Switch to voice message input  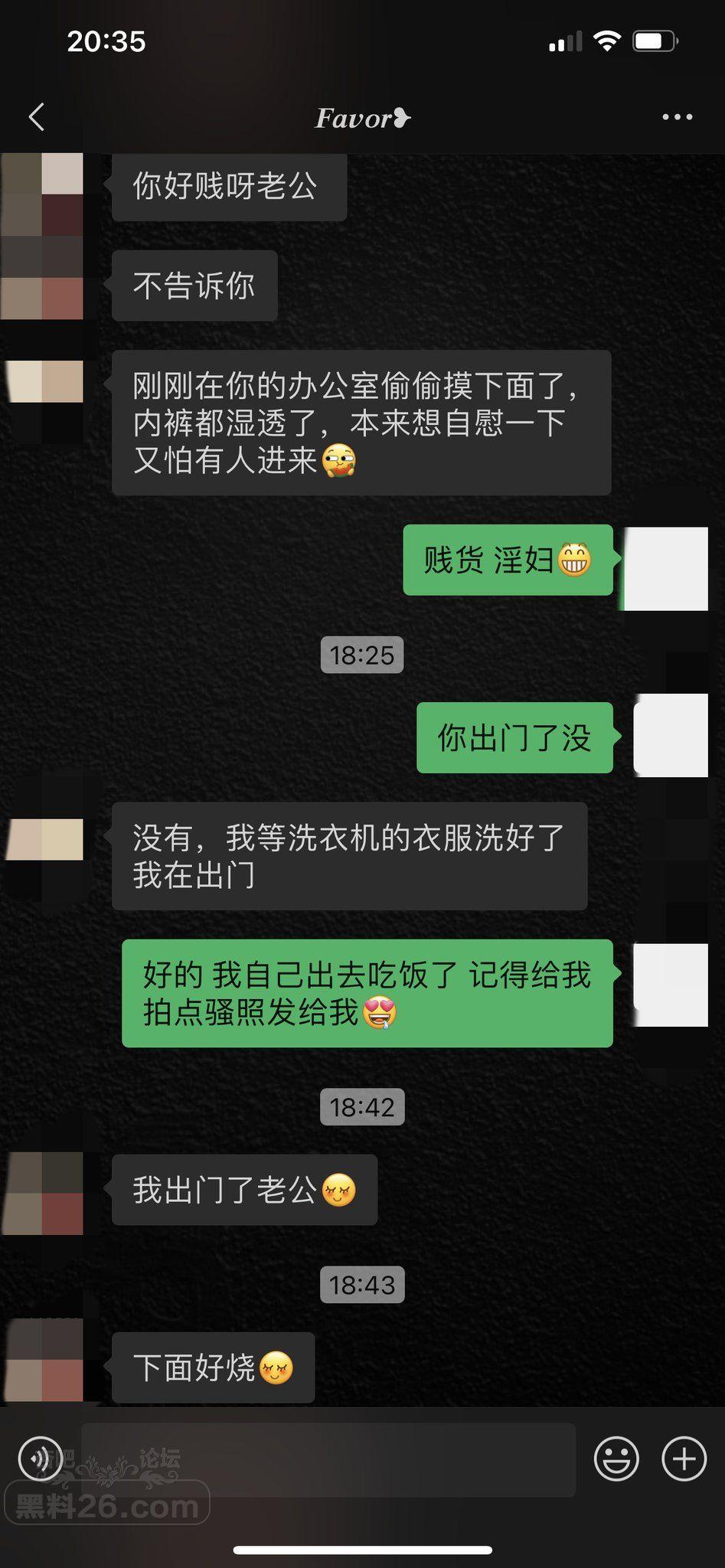point(40,1459)
